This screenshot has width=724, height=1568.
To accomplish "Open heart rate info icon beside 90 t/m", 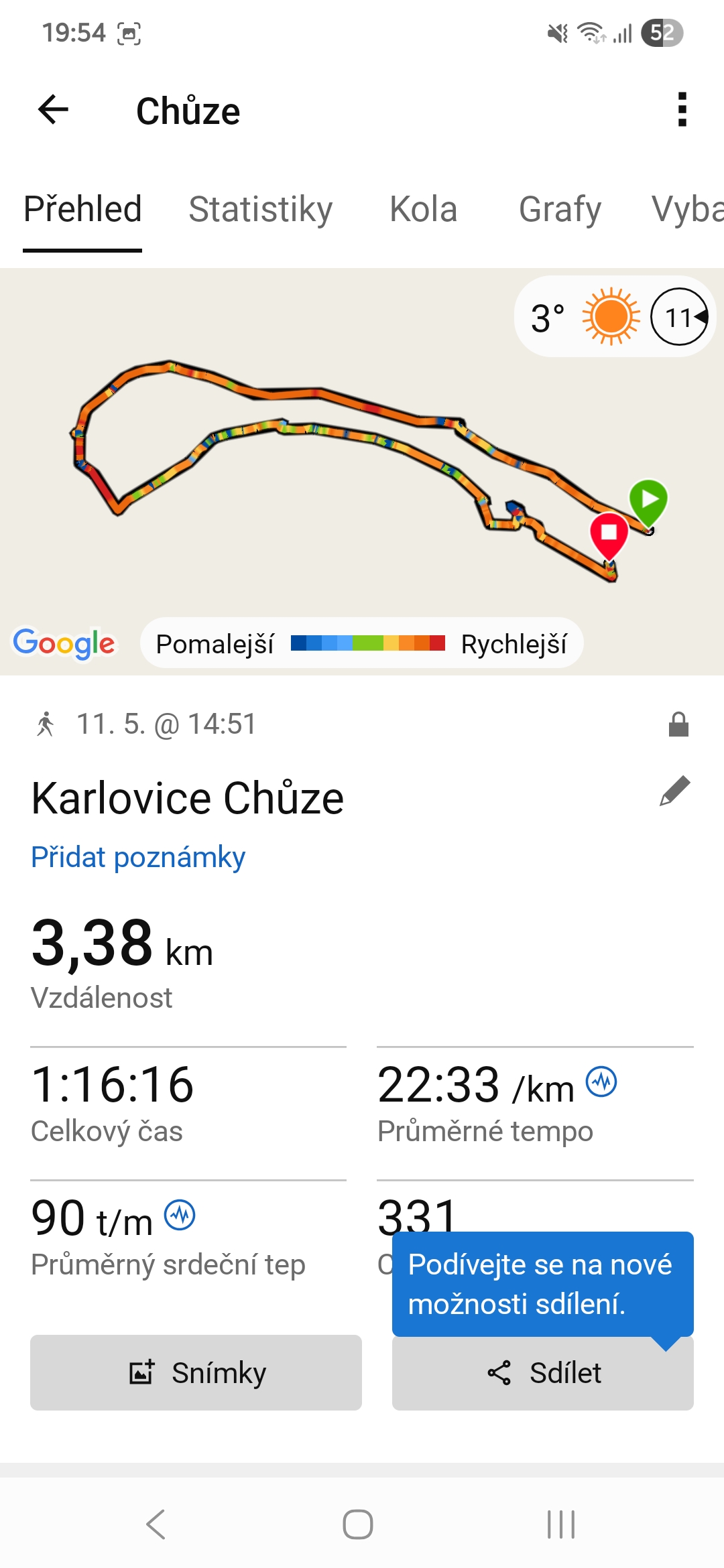I will (x=180, y=1215).
